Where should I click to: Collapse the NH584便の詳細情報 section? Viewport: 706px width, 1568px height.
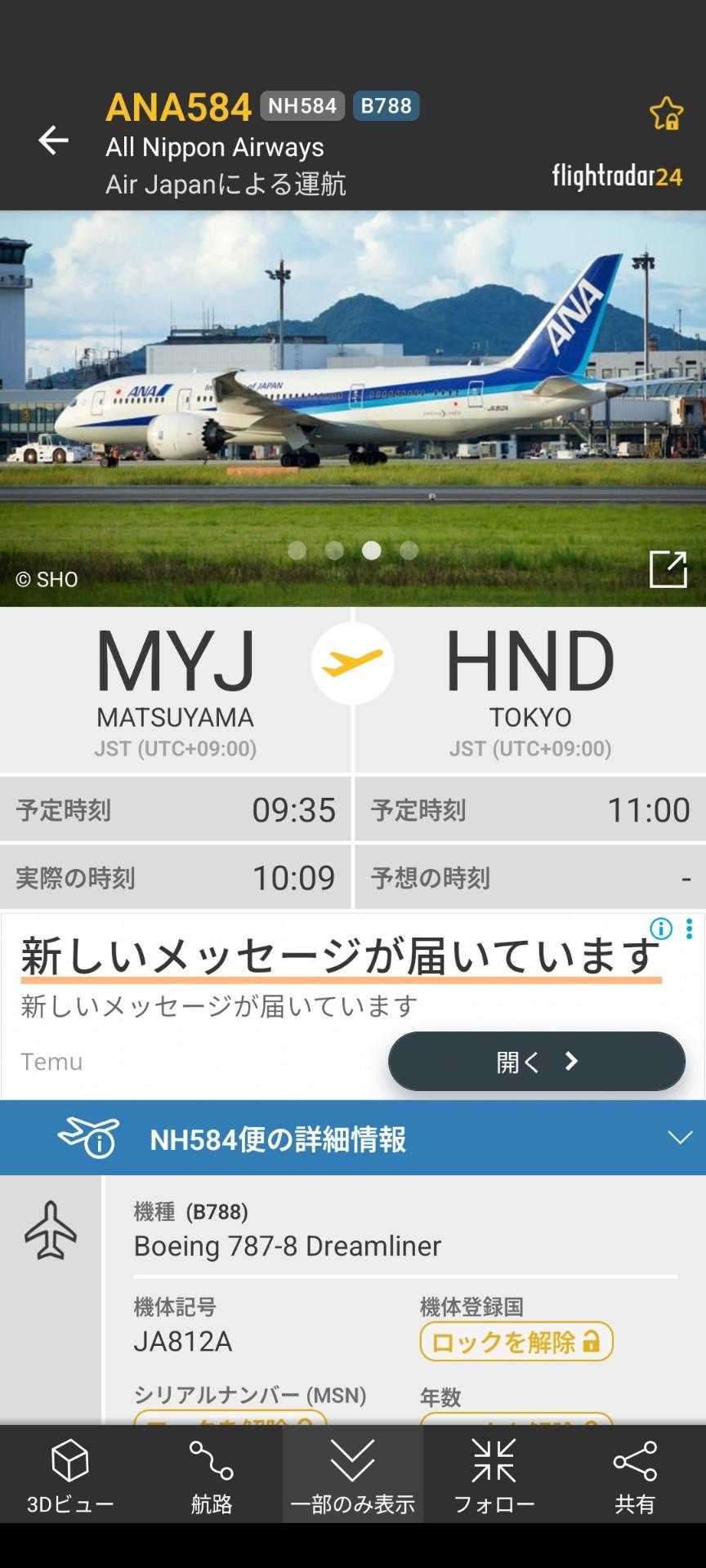pos(679,1138)
